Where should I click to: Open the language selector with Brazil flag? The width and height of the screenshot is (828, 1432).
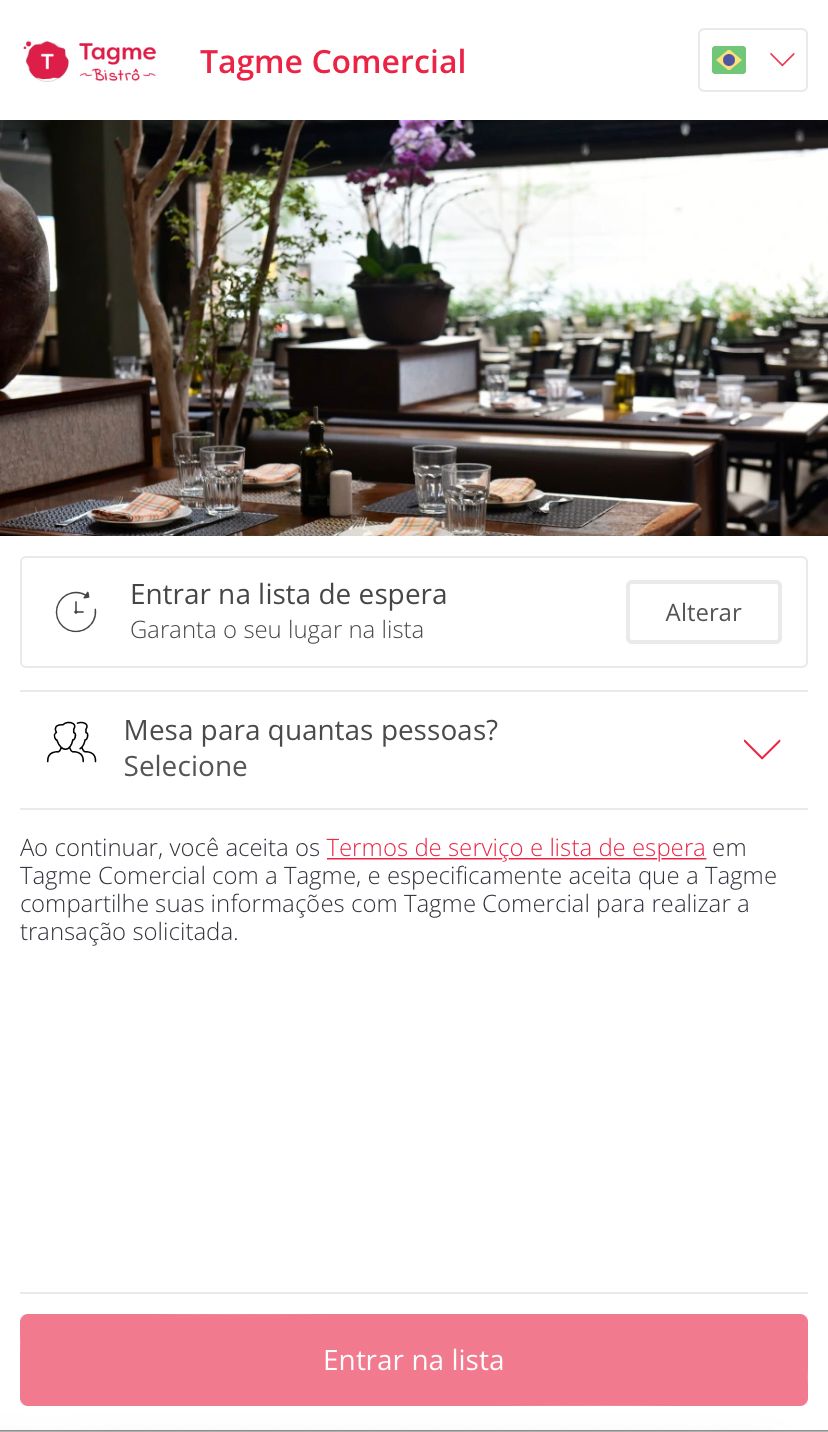pyautogui.click(x=752, y=60)
